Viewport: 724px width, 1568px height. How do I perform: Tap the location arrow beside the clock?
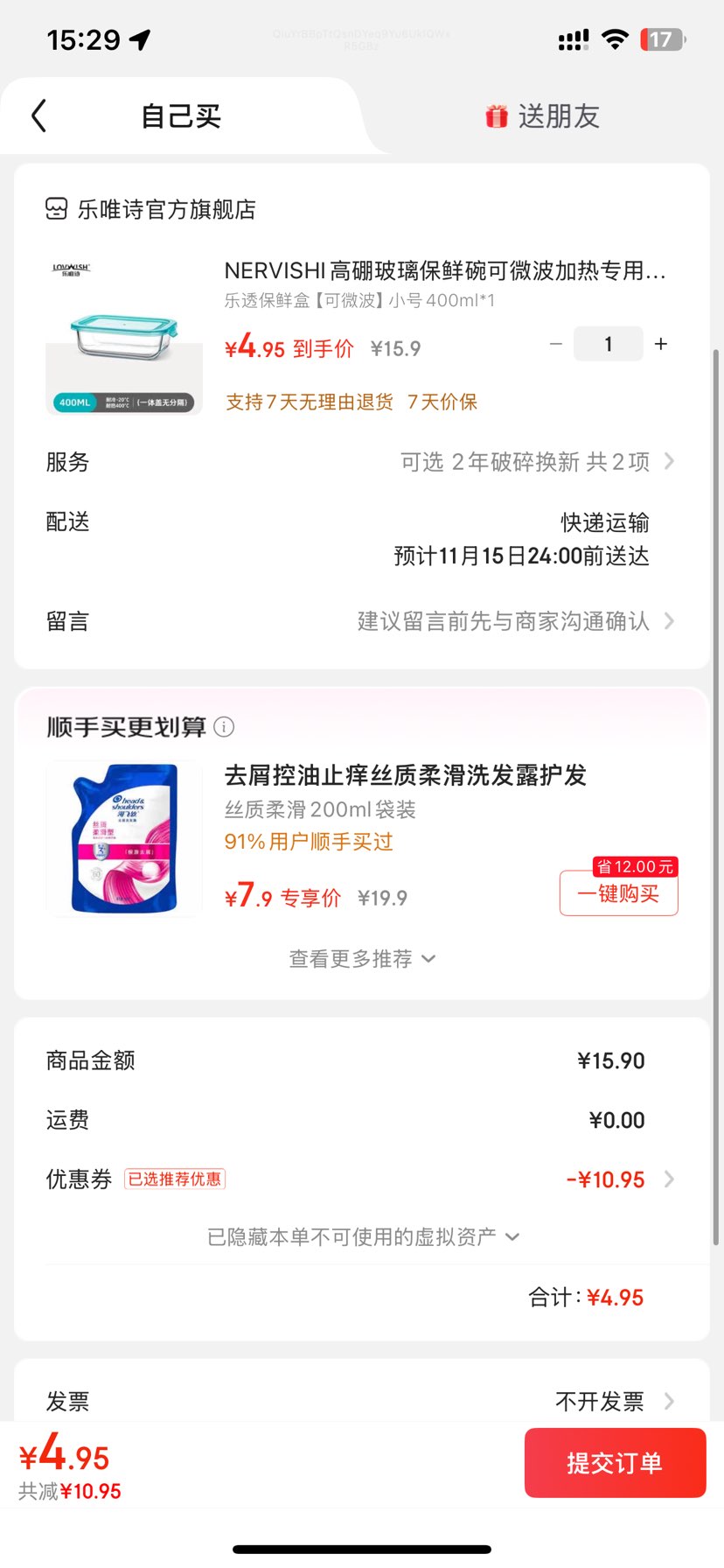click(x=138, y=38)
